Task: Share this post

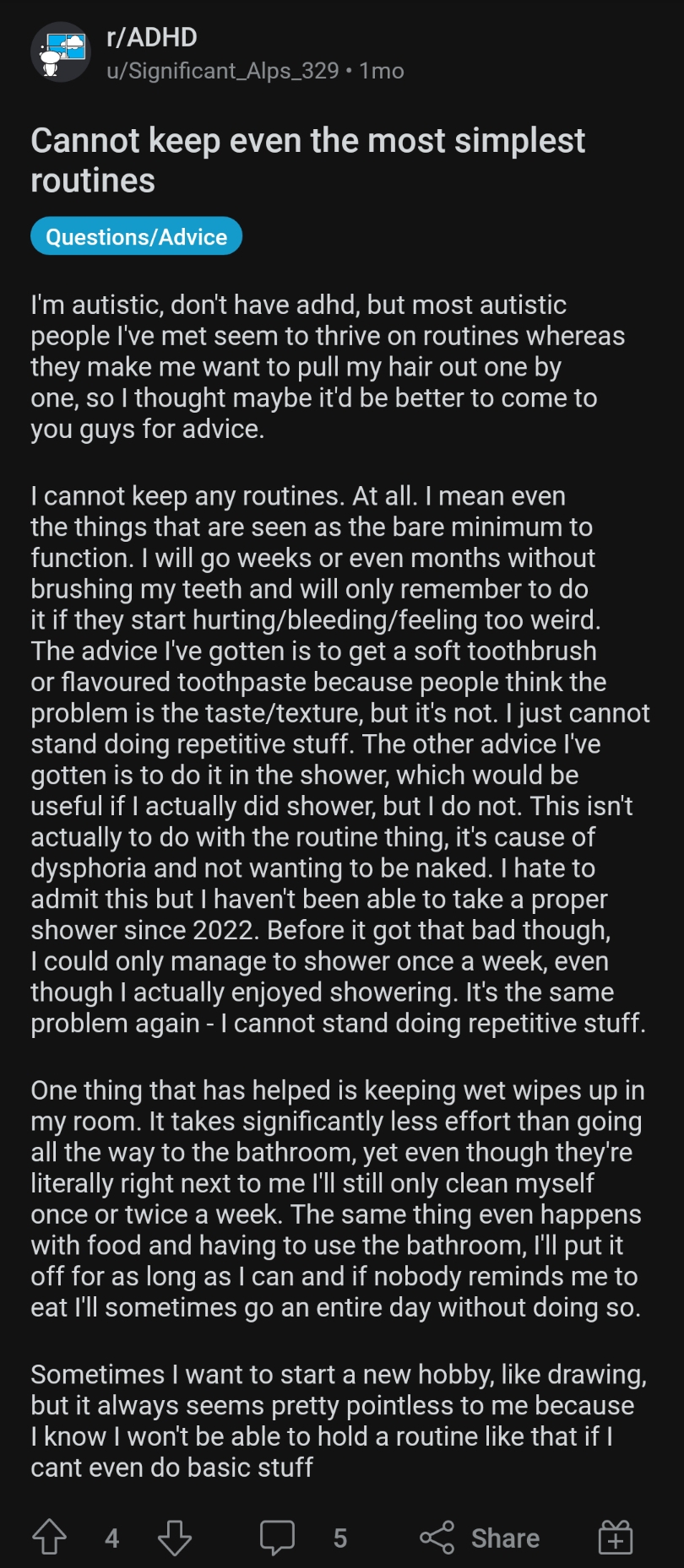Action: [x=480, y=1537]
